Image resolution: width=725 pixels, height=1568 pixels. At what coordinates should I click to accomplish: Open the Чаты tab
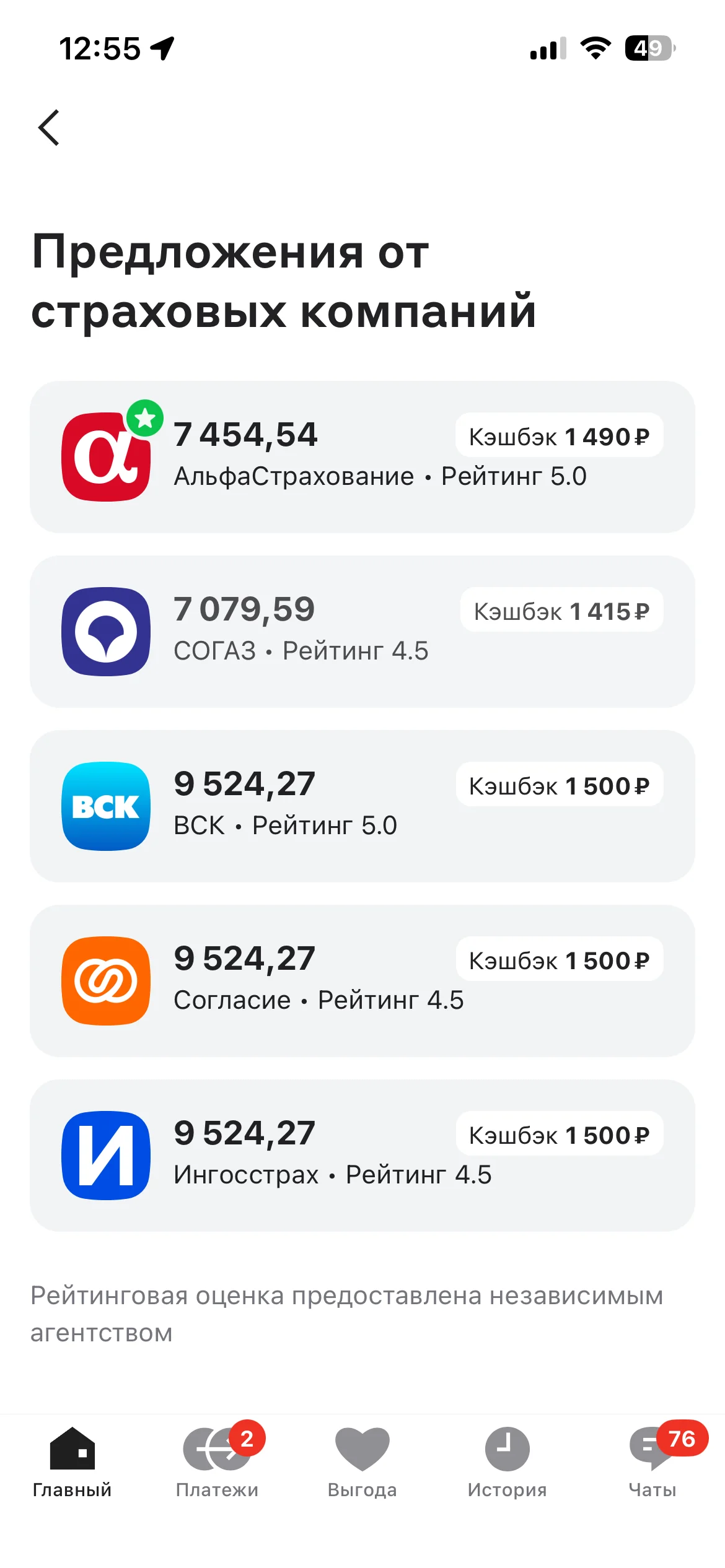click(652, 1463)
